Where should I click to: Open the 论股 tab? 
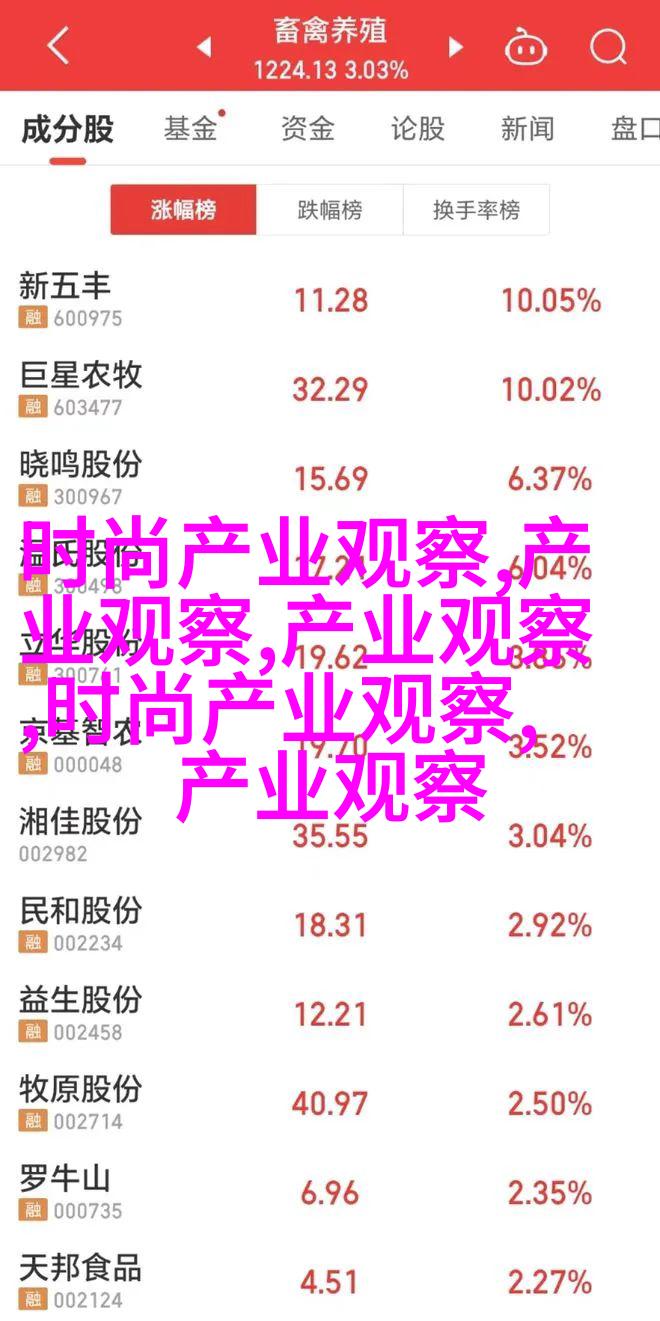pyautogui.click(x=417, y=129)
